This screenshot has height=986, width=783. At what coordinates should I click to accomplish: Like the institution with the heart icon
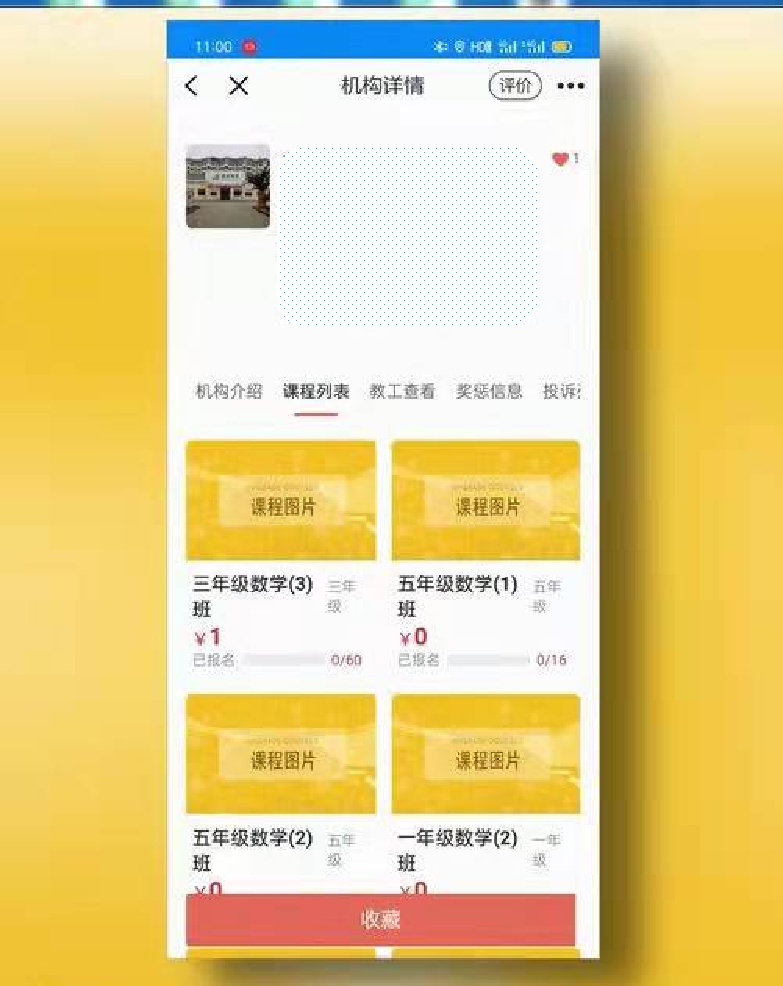pos(561,159)
